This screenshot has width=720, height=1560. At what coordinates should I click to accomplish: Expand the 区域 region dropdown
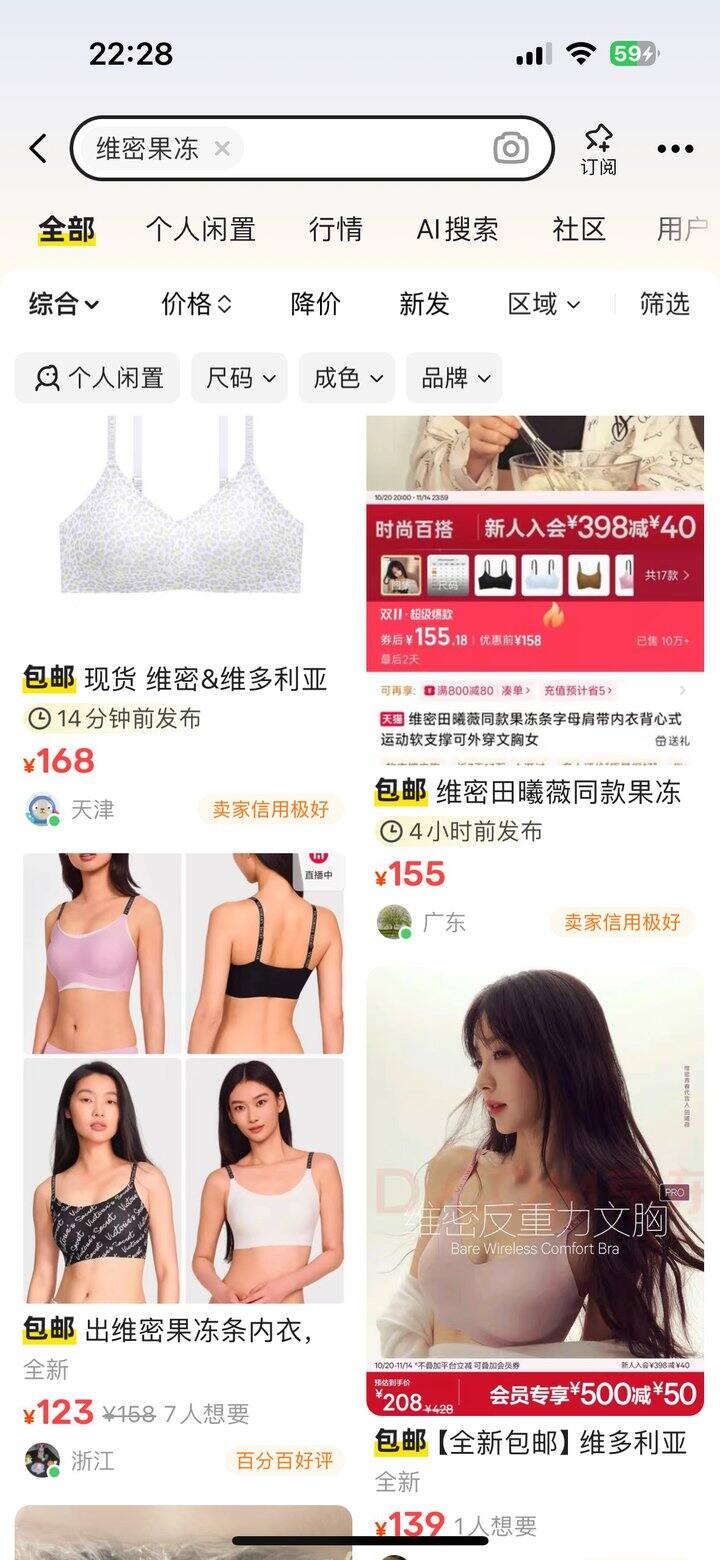543,304
